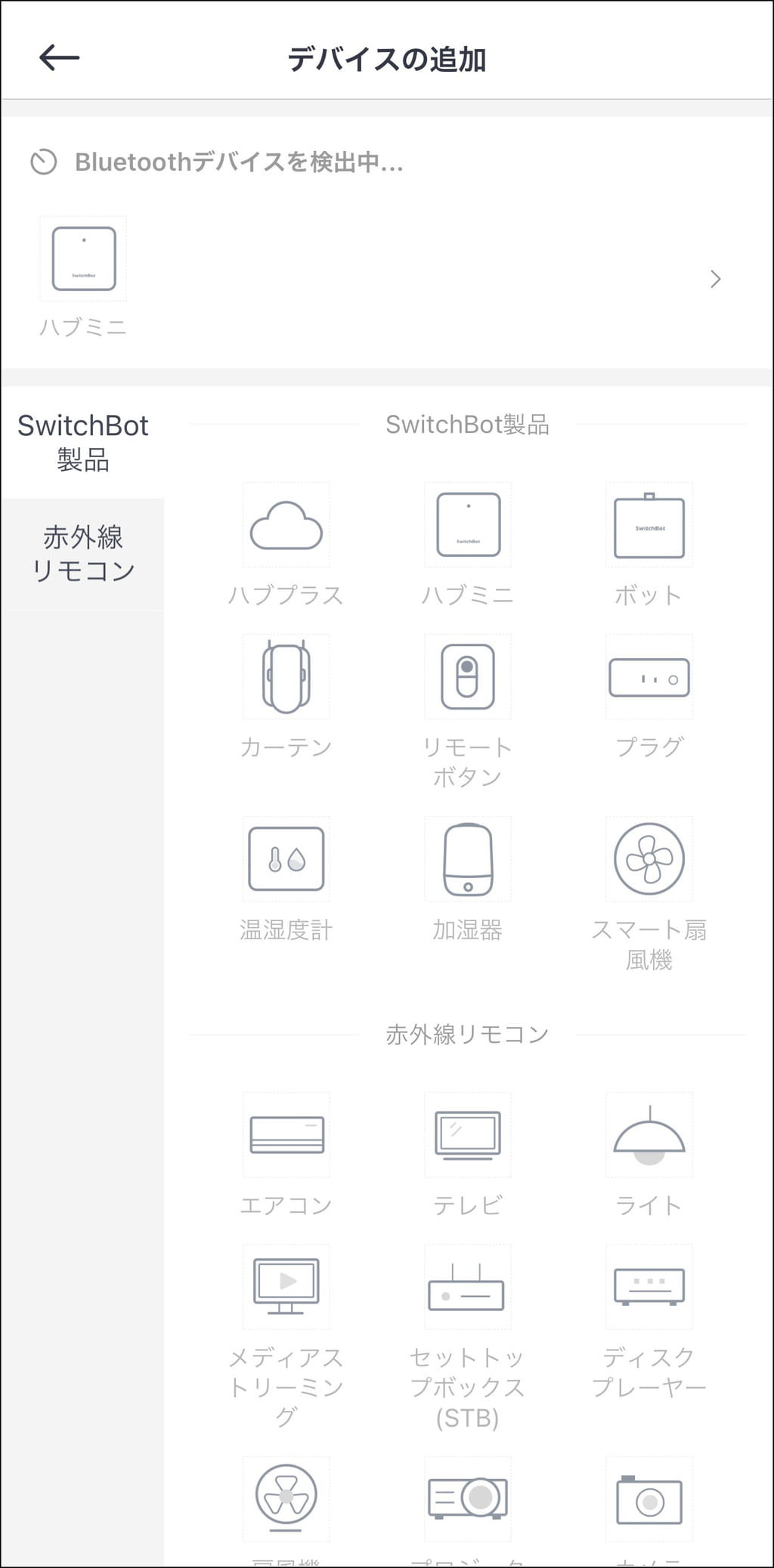Choose ハブミニ in the SwitchBot製品 grid

tap(468, 526)
